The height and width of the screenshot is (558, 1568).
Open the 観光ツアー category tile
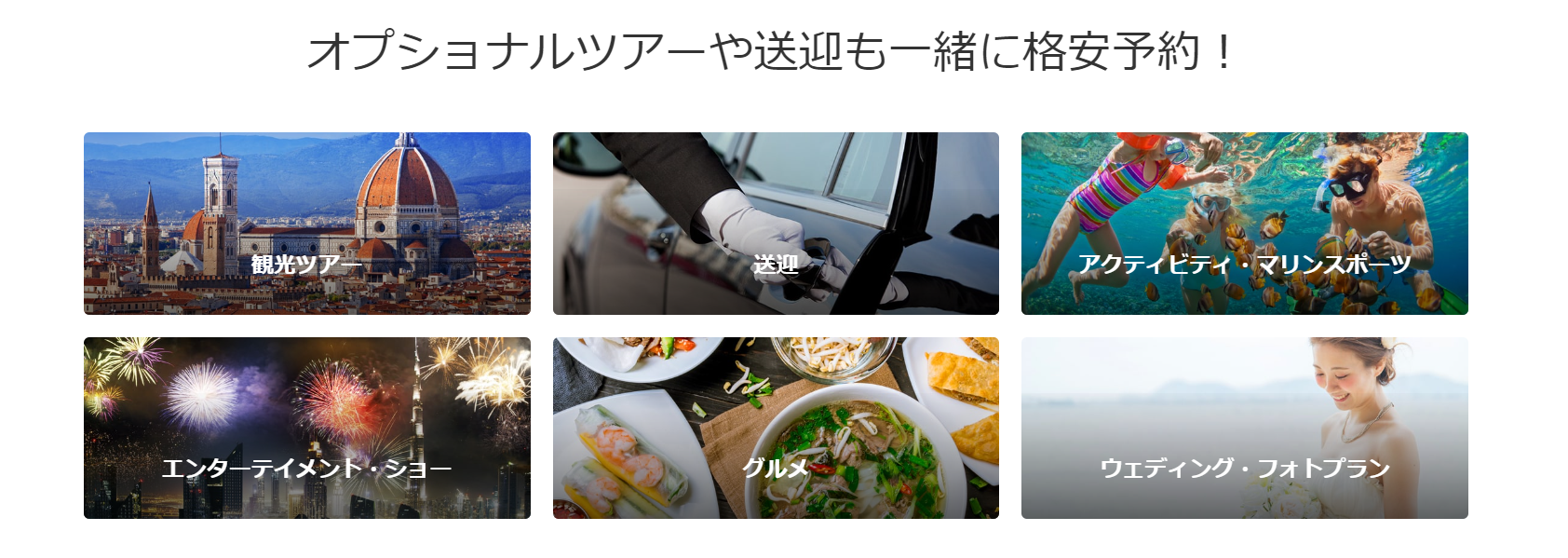pyautogui.click(x=307, y=224)
